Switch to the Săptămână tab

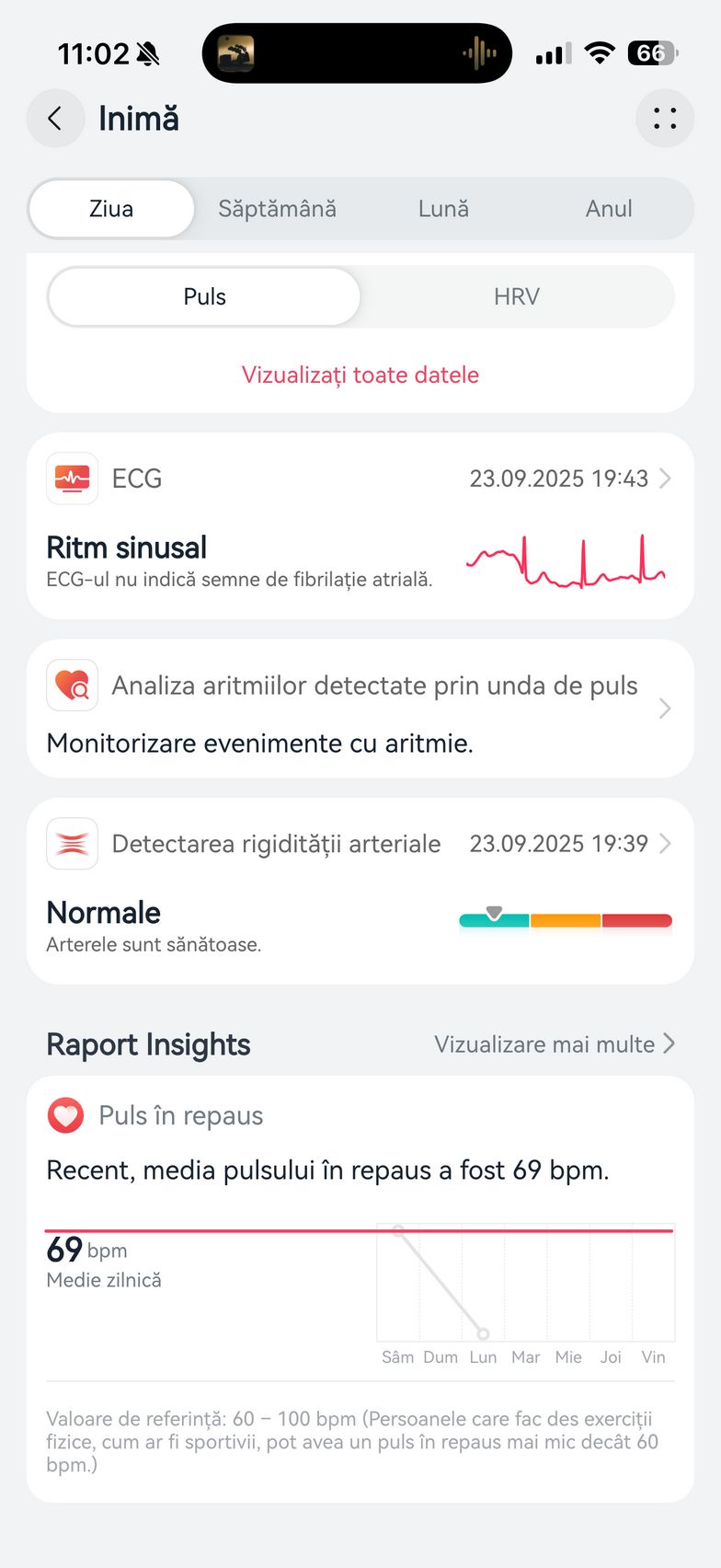(277, 209)
